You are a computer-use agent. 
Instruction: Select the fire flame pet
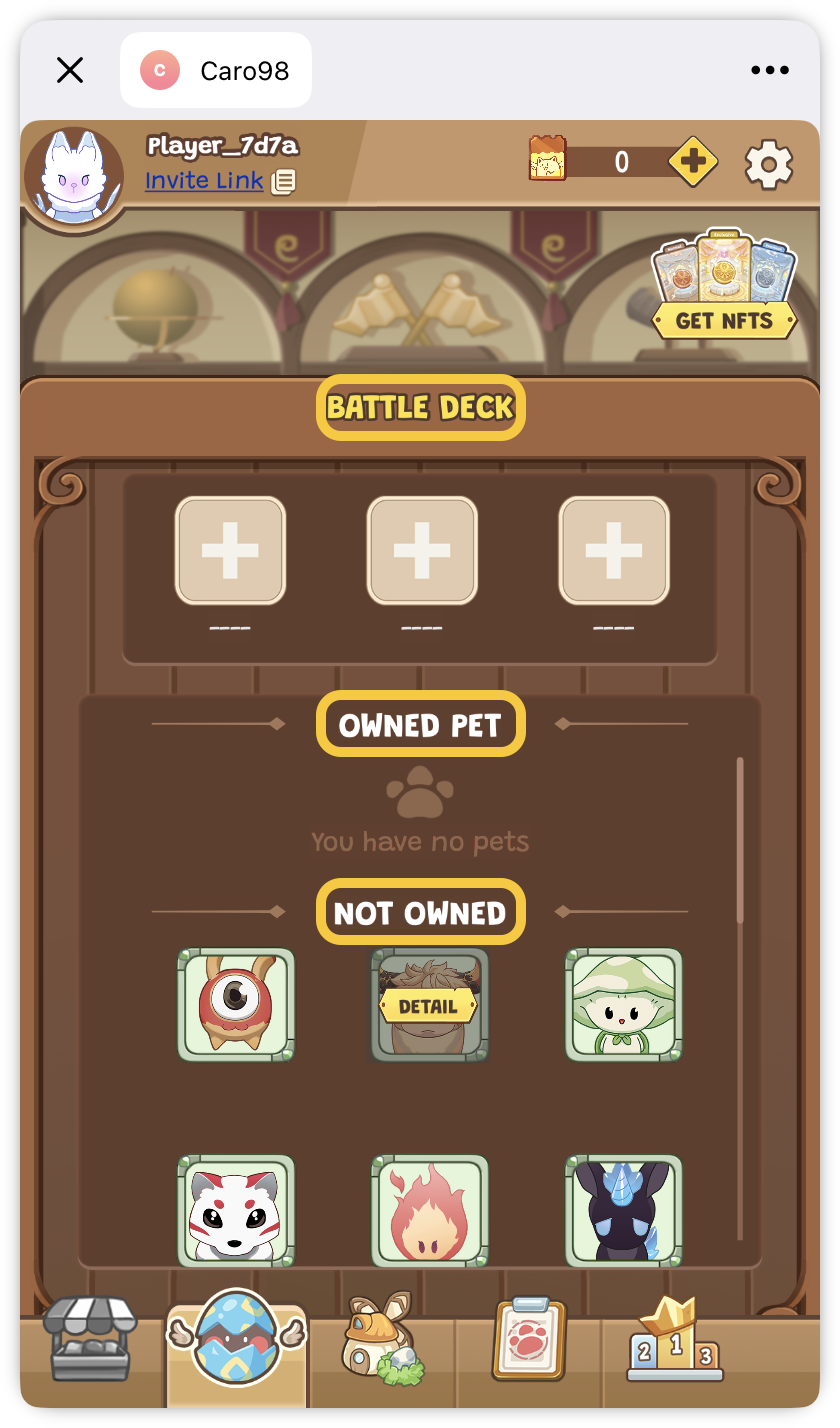tap(430, 1210)
